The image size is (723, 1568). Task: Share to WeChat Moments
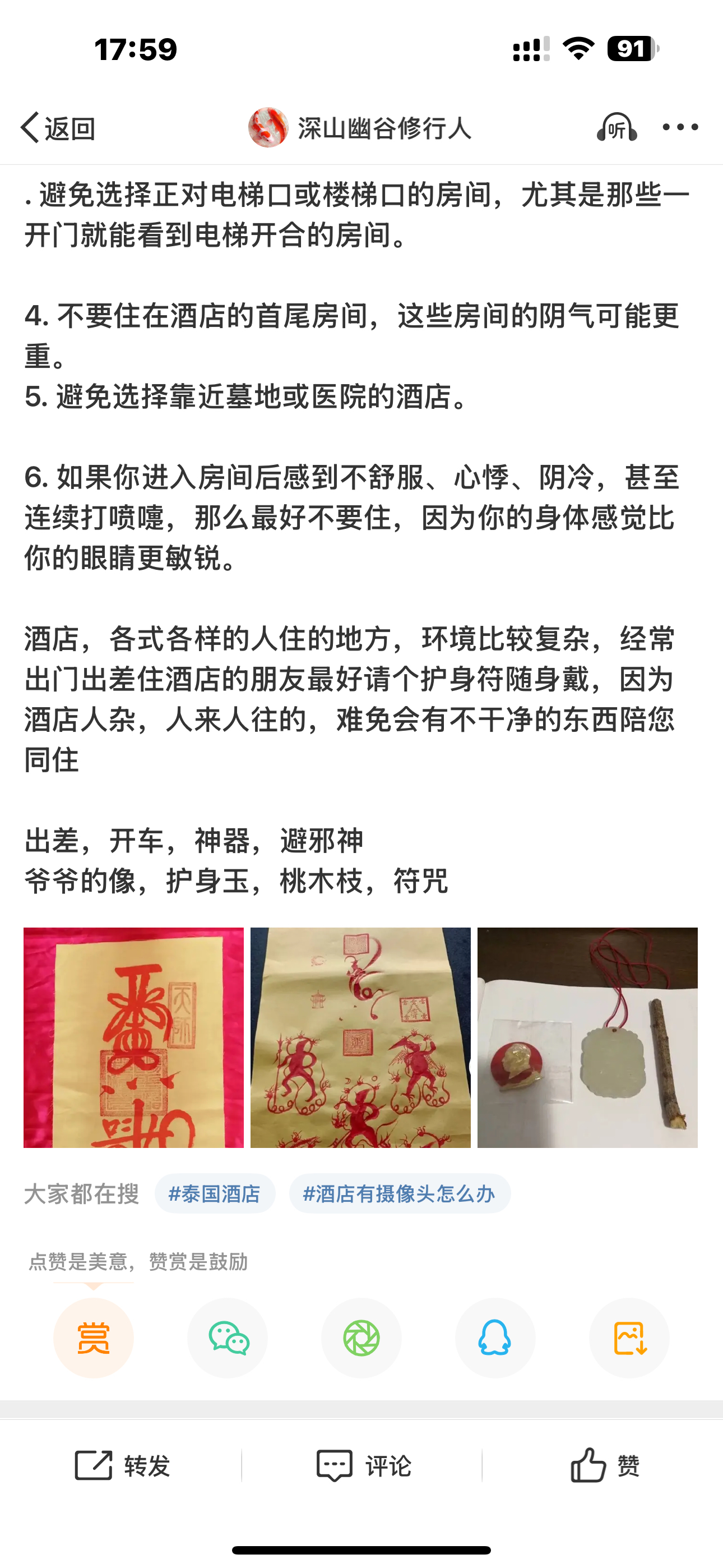click(361, 1338)
